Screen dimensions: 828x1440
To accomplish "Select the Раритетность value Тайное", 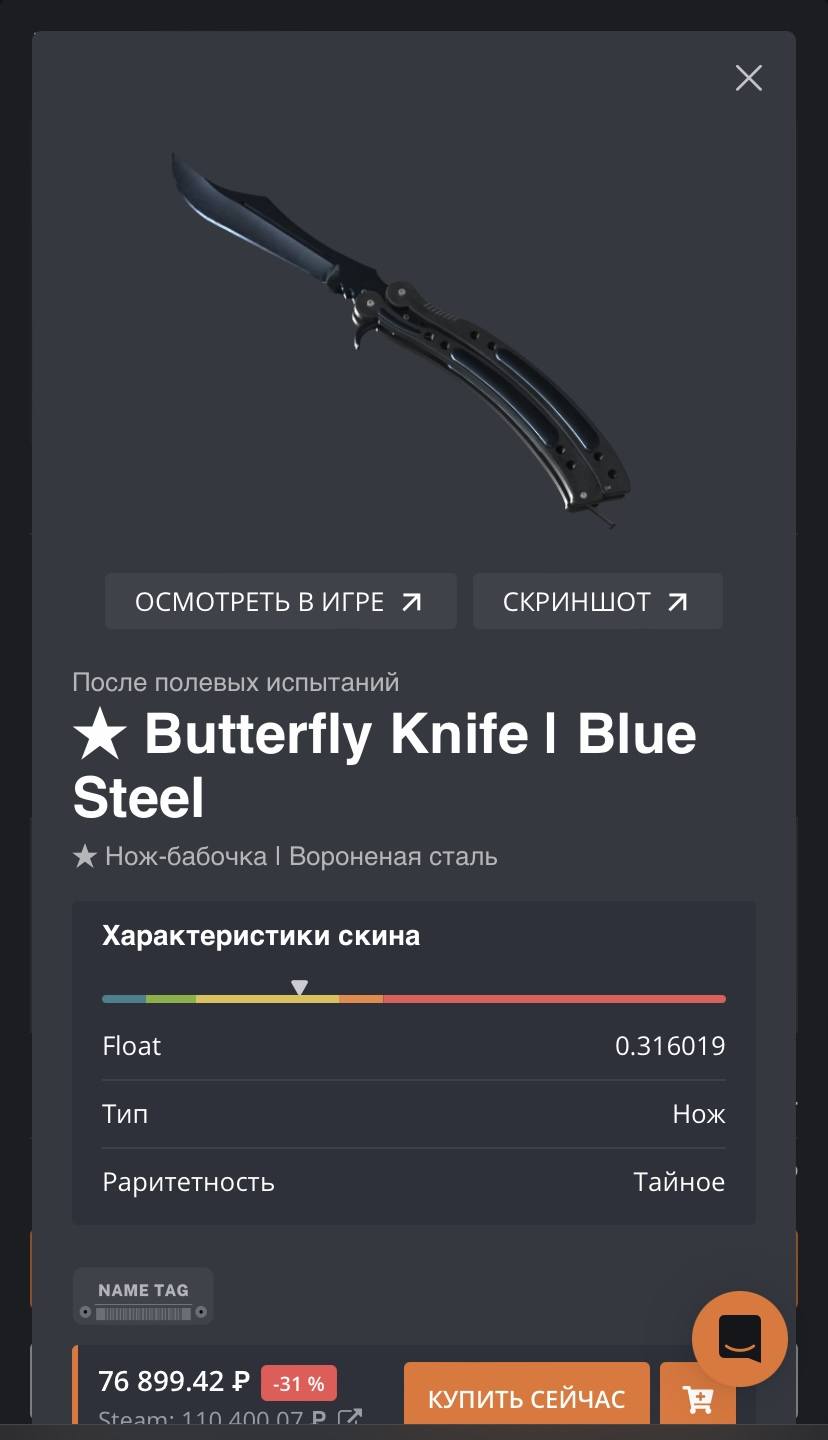I will 680,1182.
